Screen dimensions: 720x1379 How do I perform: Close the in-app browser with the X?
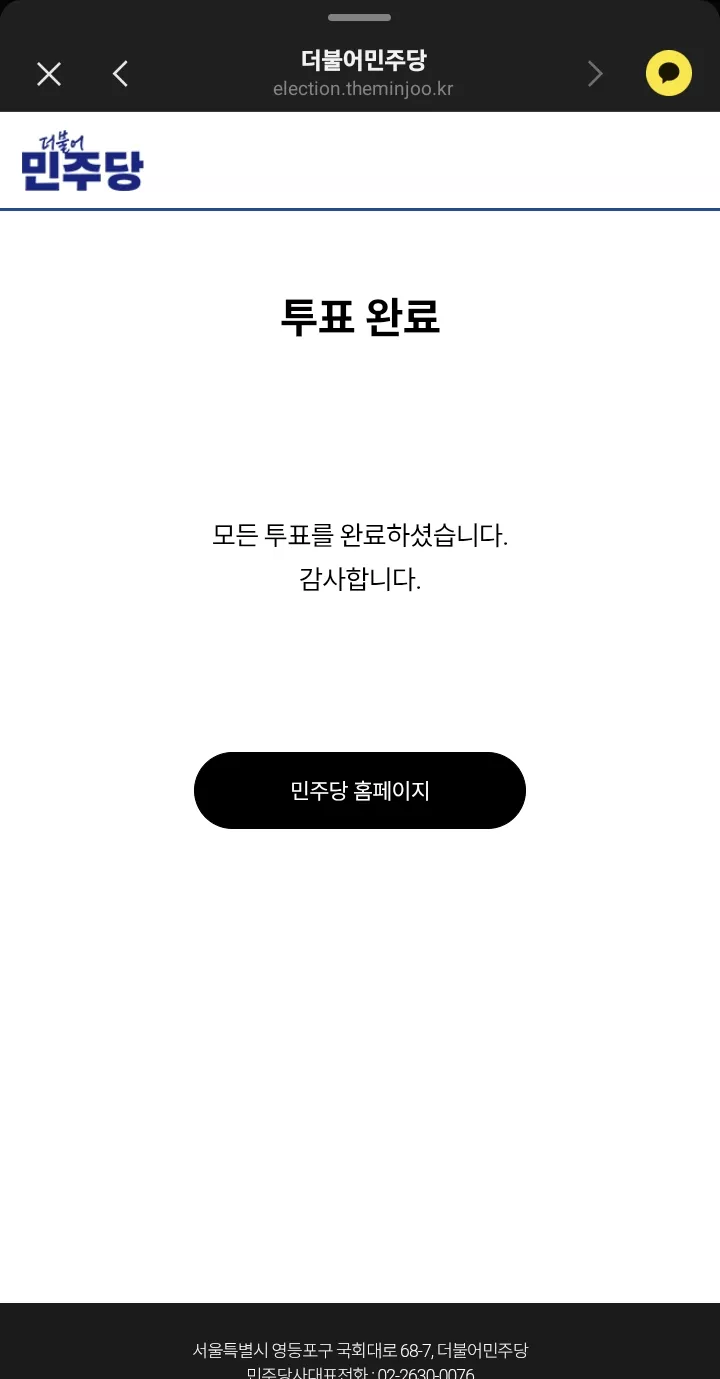[x=49, y=74]
